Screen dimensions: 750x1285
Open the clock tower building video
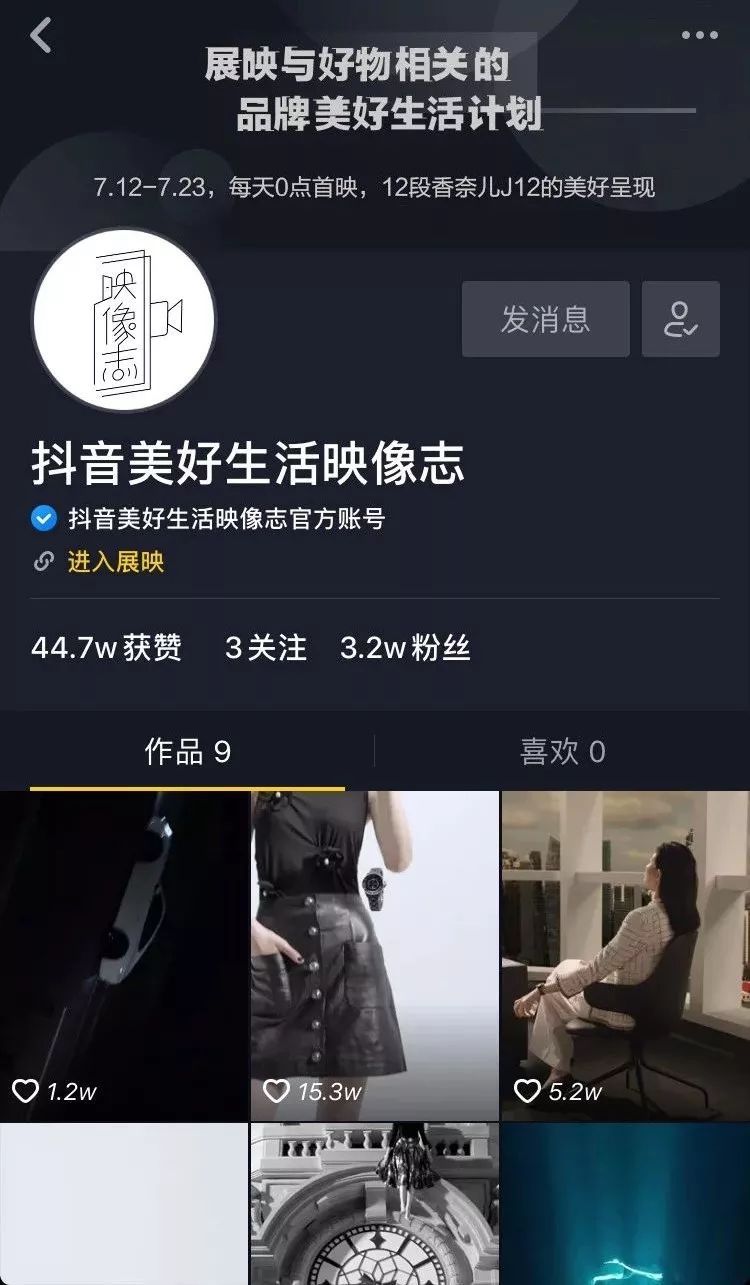[374, 1205]
